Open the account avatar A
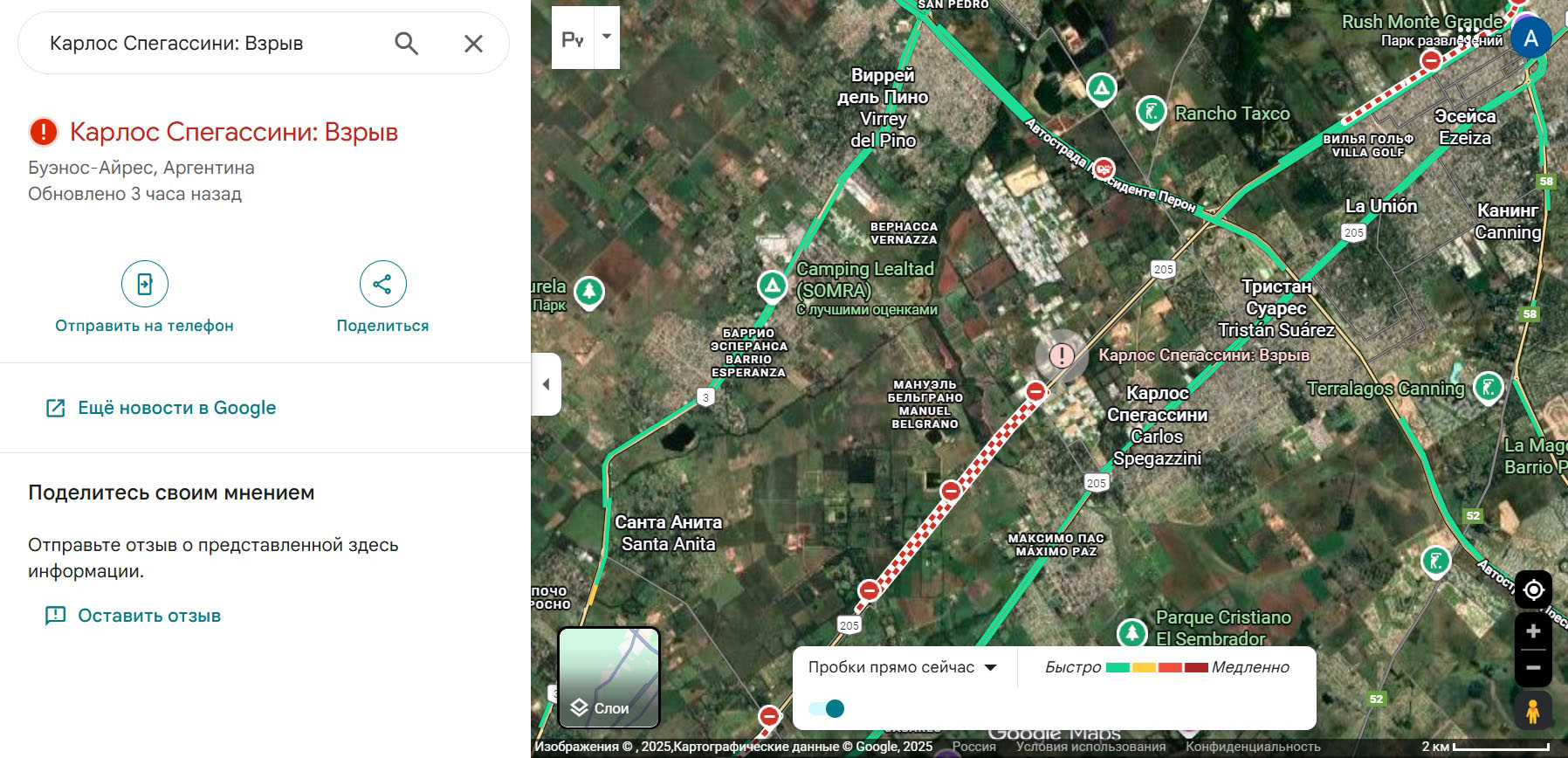 pyautogui.click(x=1530, y=38)
